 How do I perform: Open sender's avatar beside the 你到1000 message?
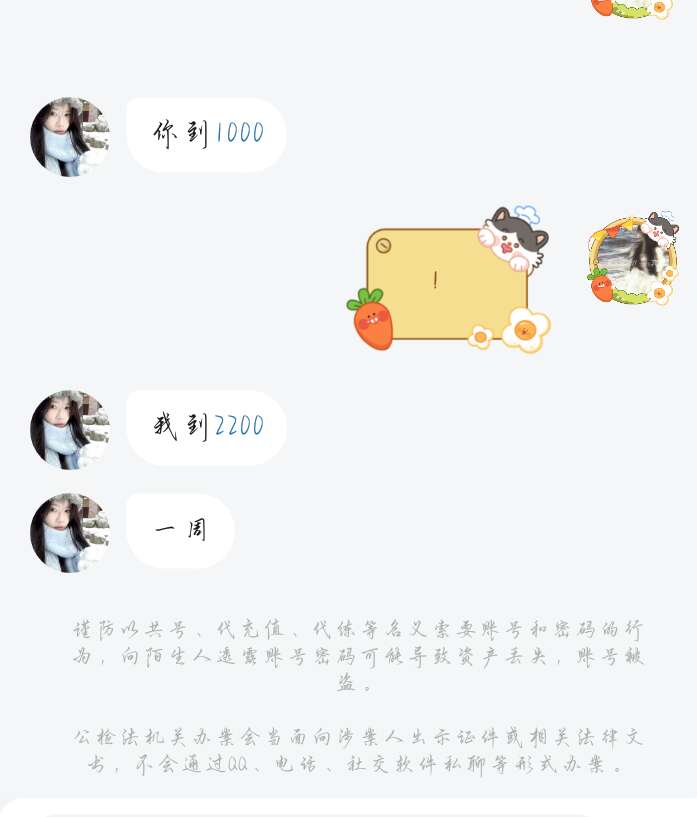[70, 137]
